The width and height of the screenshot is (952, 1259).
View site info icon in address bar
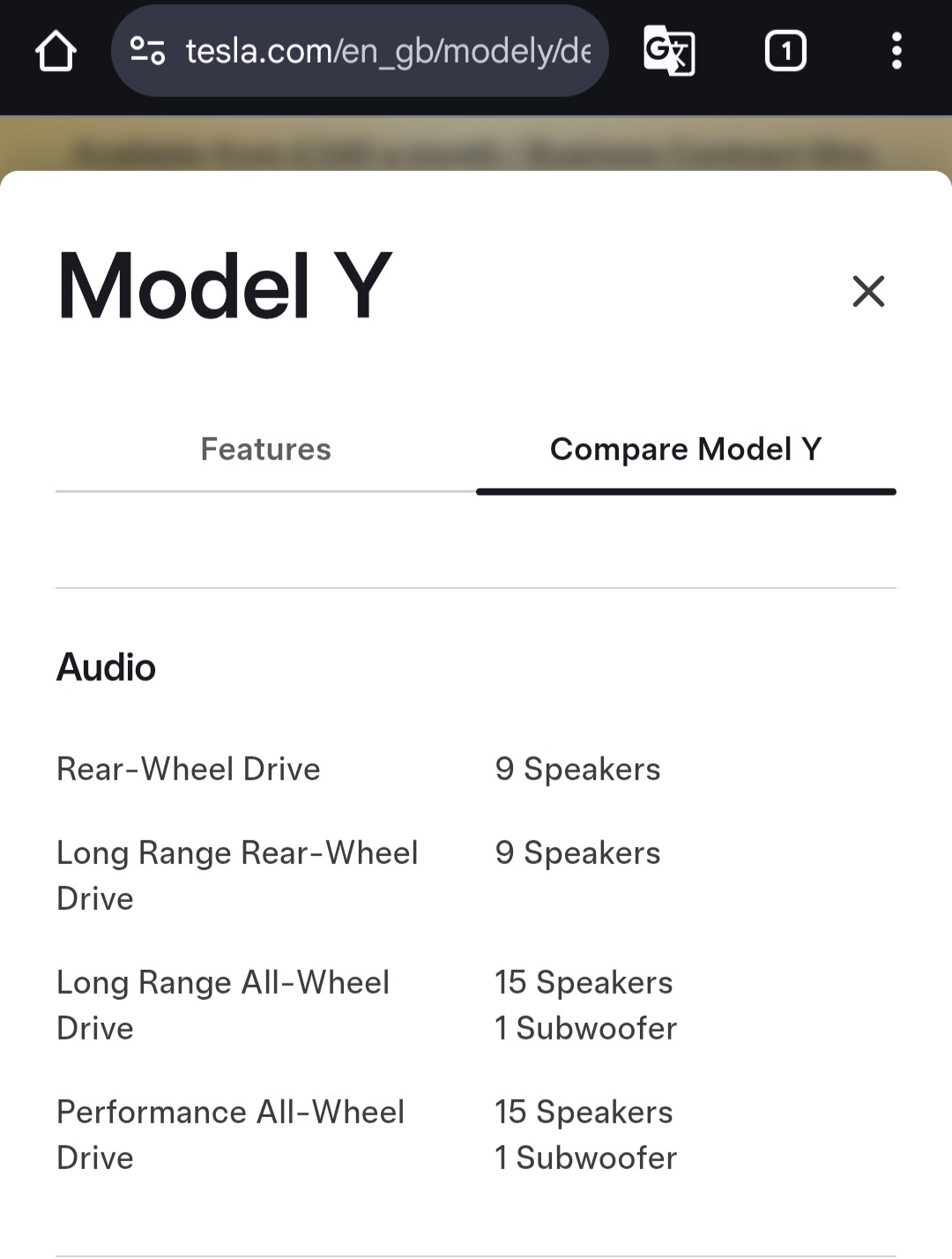[147, 51]
